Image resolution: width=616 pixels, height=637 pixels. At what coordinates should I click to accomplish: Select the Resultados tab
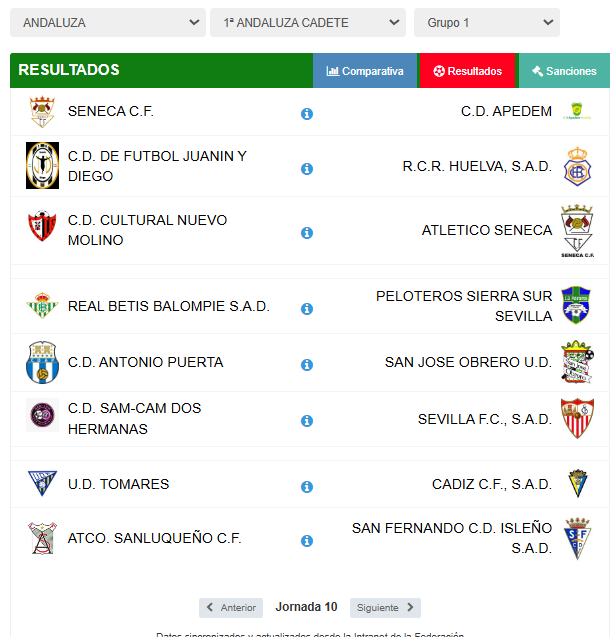click(467, 71)
